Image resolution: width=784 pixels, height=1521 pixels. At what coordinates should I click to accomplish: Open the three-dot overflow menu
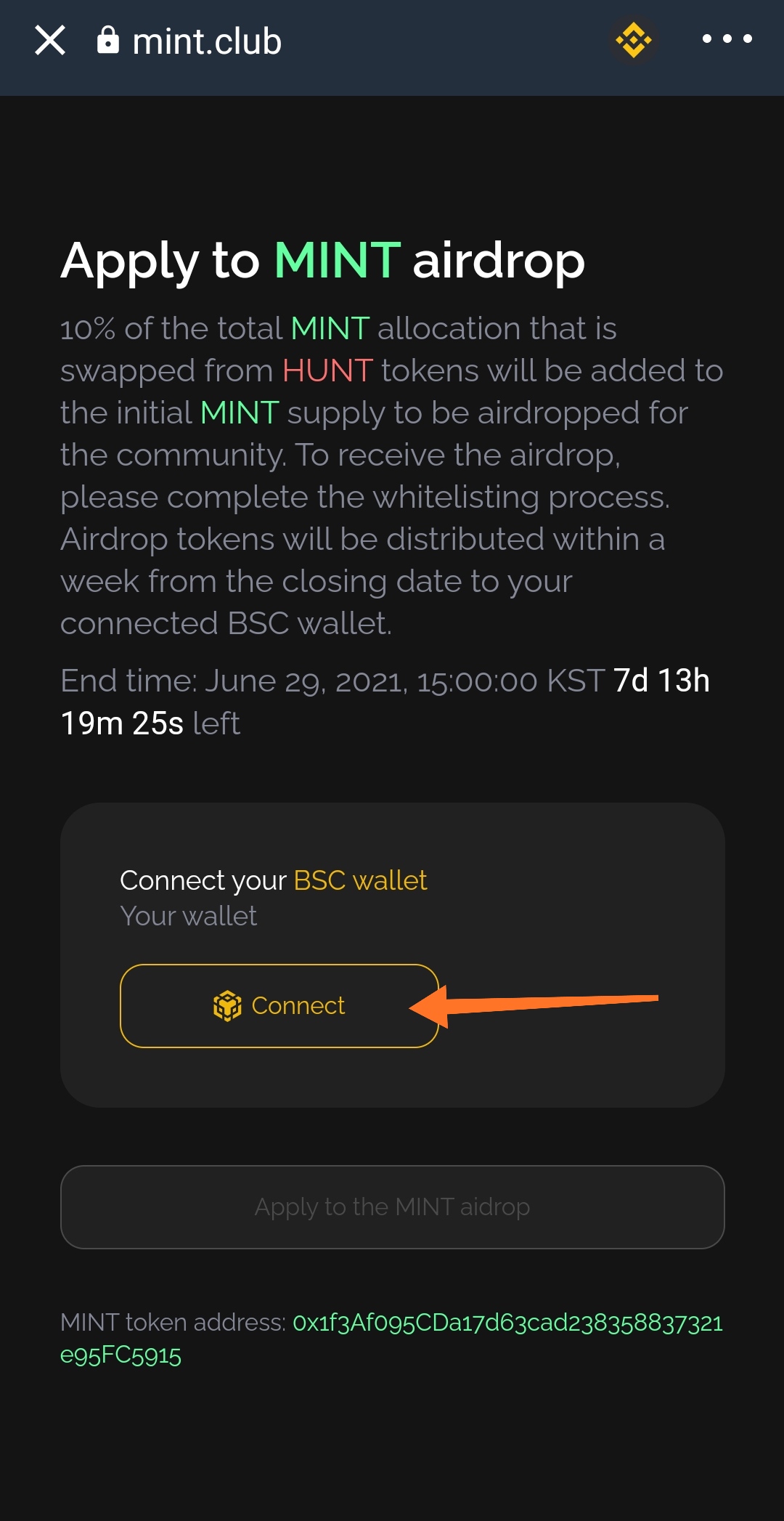(x=727, y=38)
